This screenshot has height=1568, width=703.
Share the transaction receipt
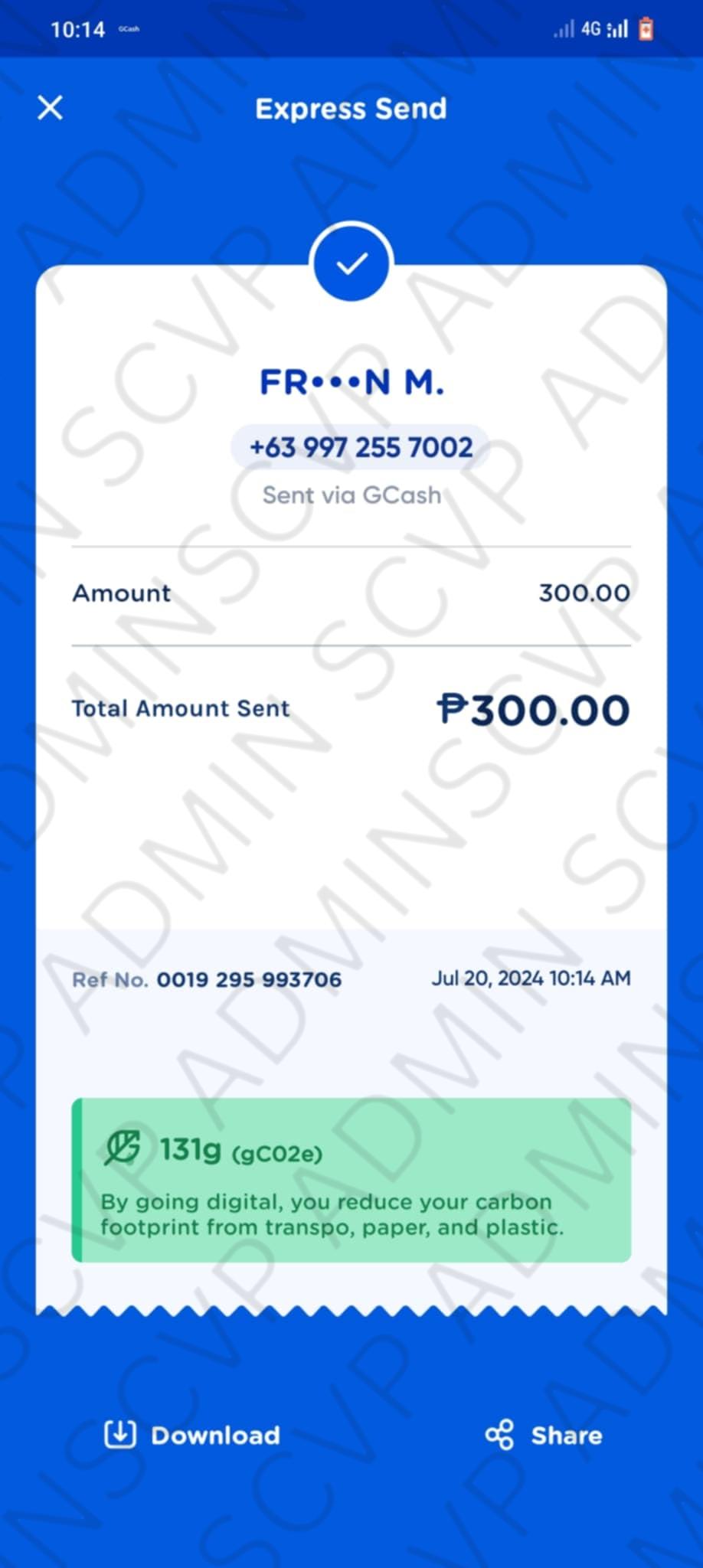pos(544,1435)
